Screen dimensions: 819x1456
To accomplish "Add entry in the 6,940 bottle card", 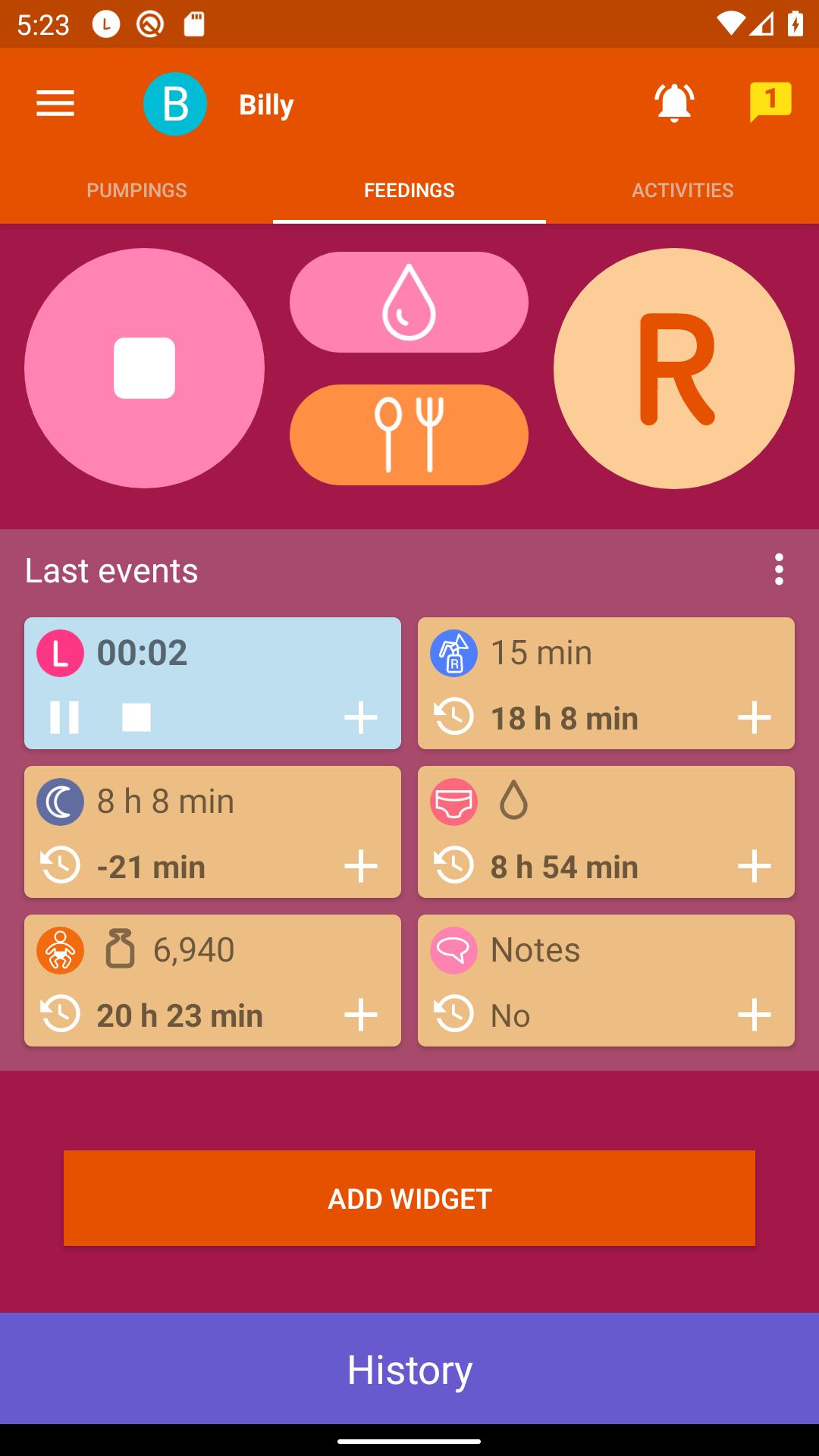I will (361, 1015).
